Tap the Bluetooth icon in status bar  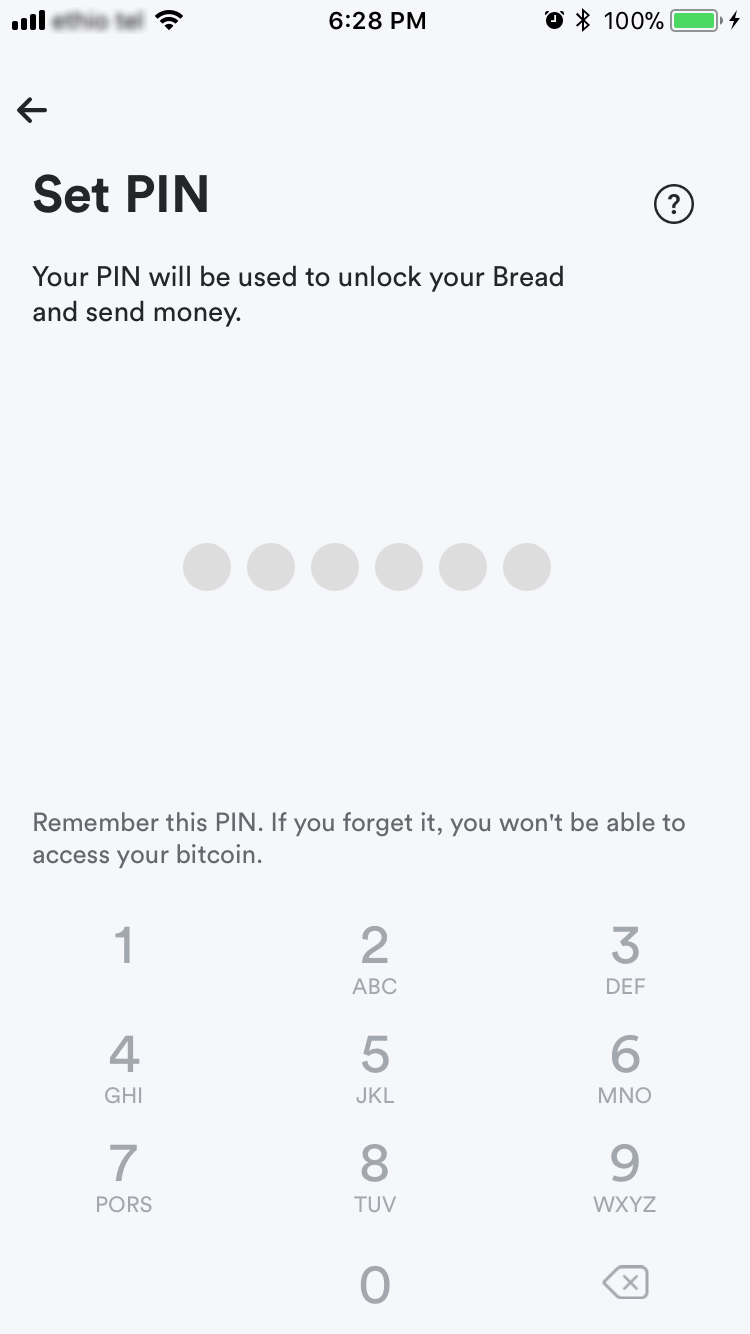click(581, 18)
